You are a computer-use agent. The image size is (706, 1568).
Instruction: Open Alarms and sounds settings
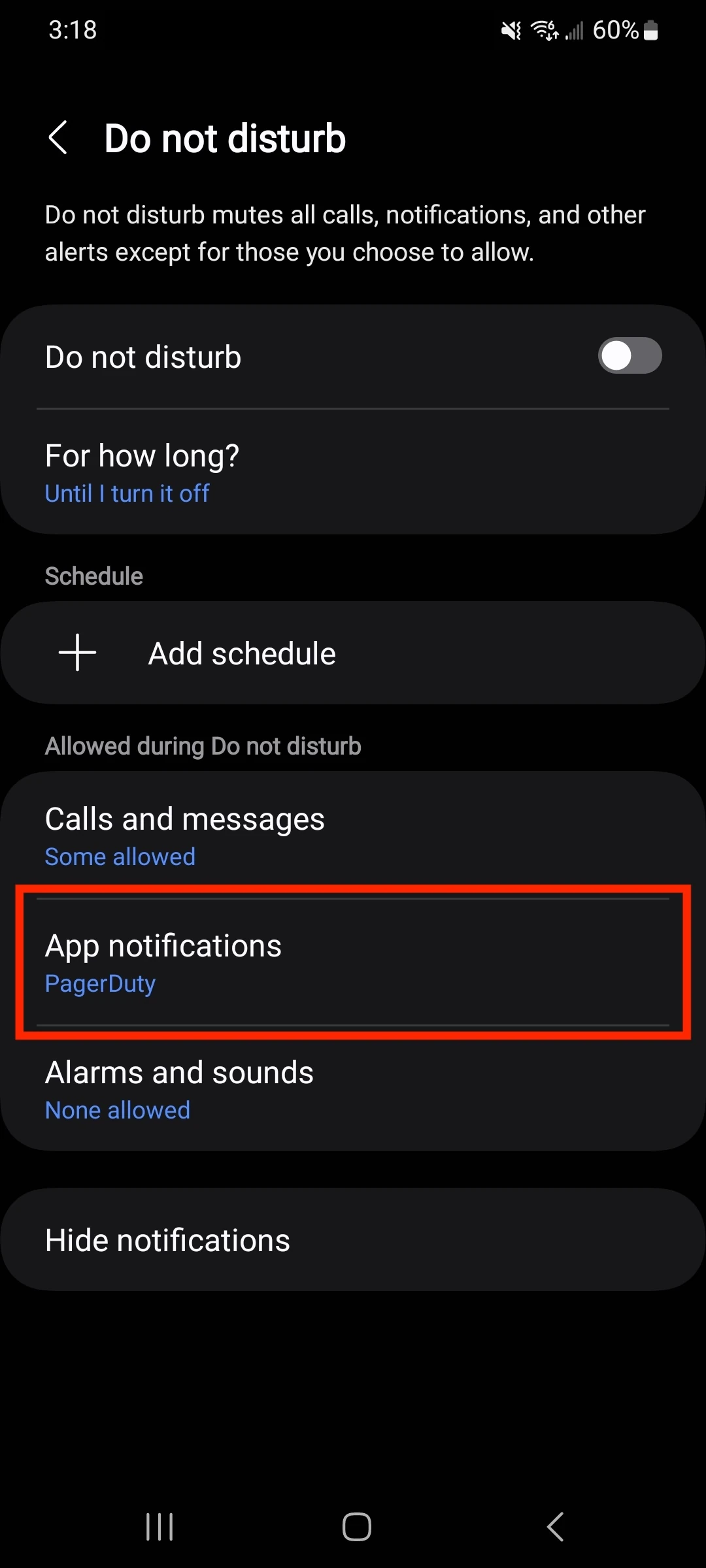click(x=353, y=1089)
